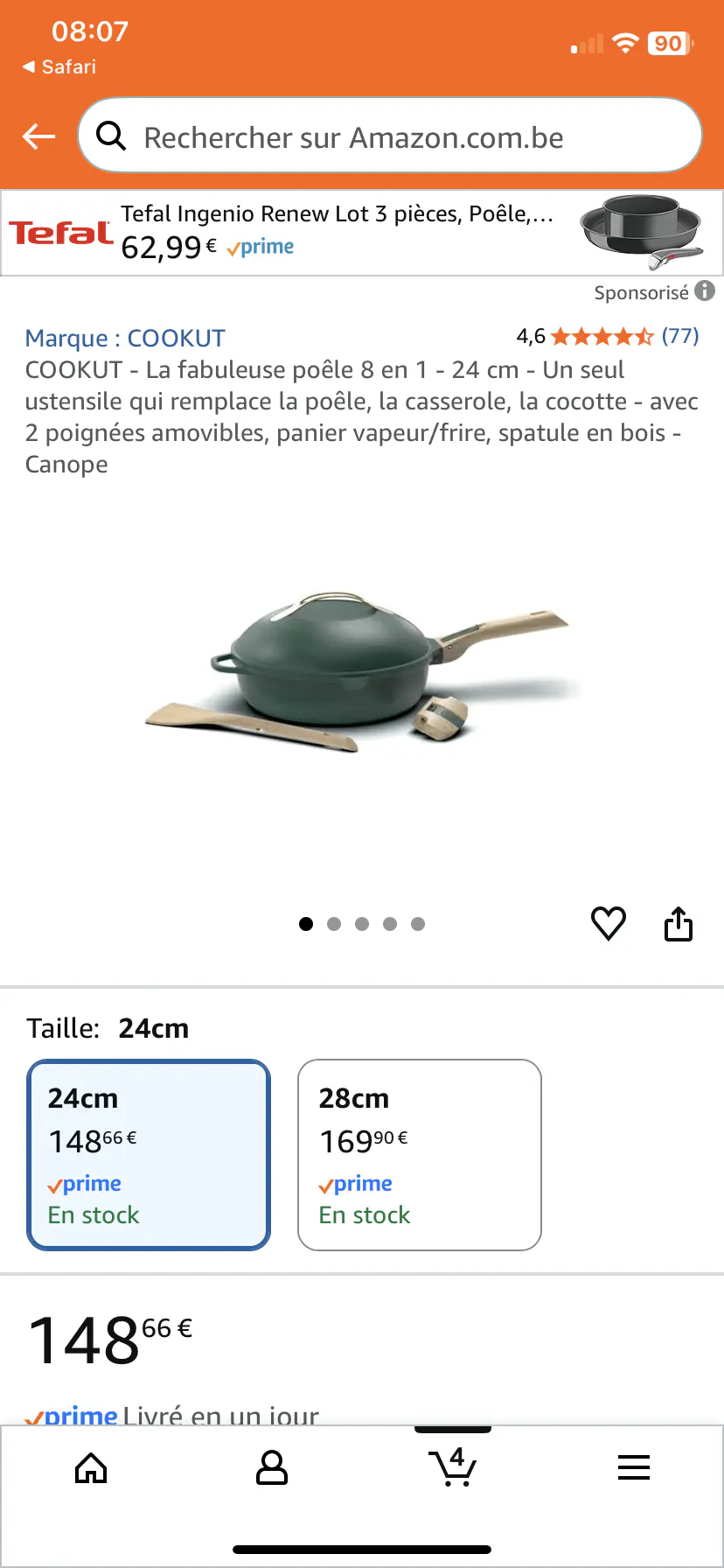
Task: Go back with the arrow icon
Action: point(38,136)
